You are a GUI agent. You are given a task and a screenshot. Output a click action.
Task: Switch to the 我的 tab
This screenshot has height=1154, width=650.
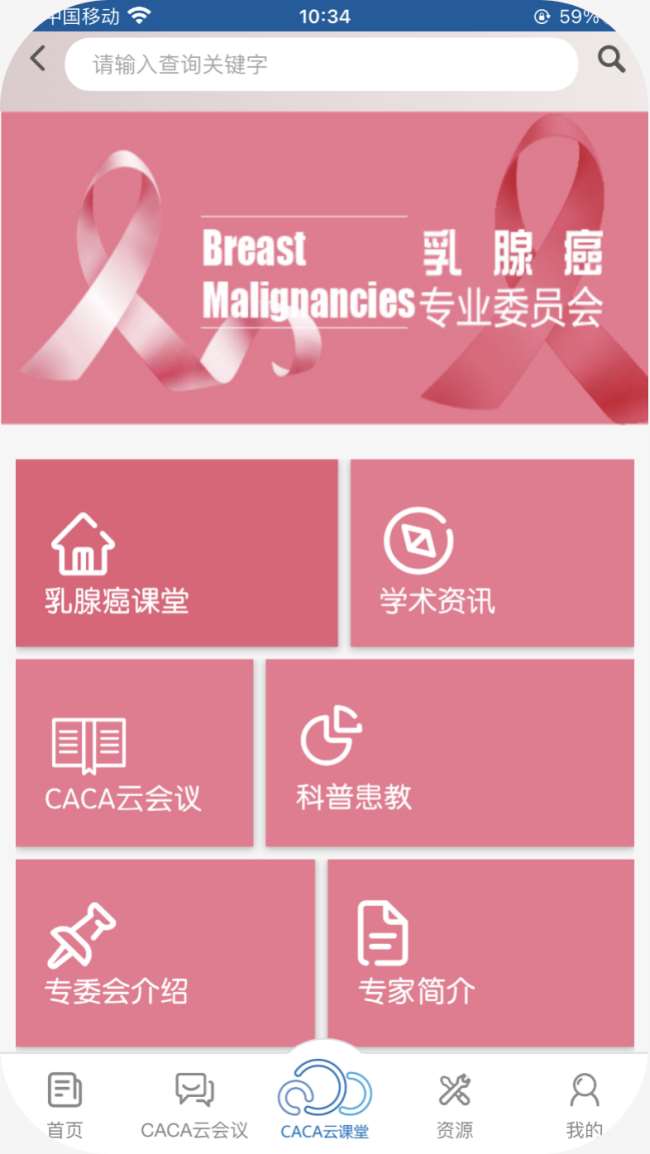click(584, 1105)
